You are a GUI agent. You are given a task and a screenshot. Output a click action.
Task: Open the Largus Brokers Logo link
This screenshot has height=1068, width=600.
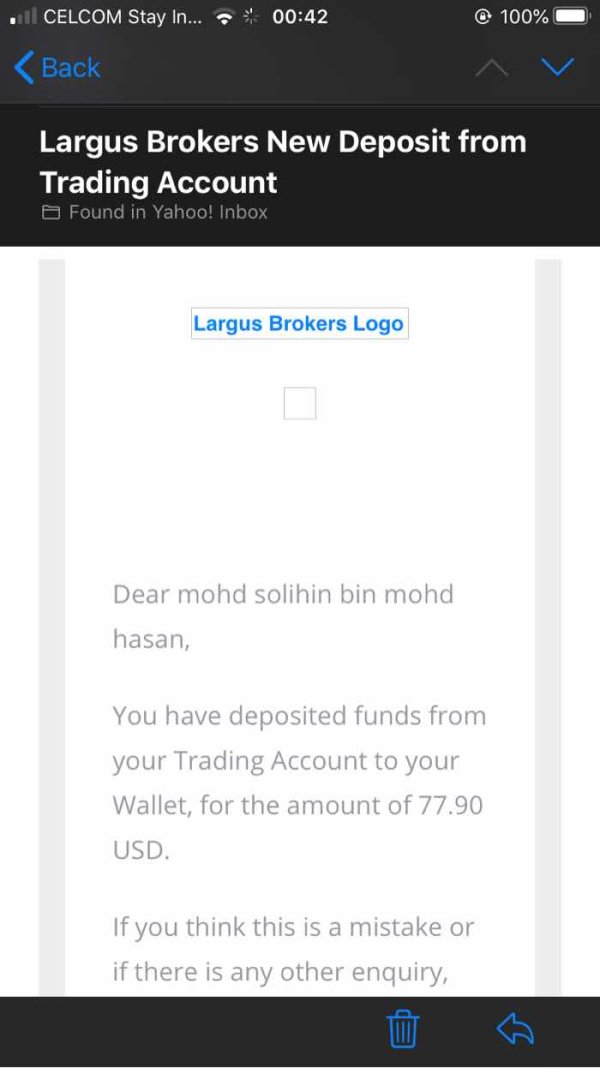(x=299, y=324)
